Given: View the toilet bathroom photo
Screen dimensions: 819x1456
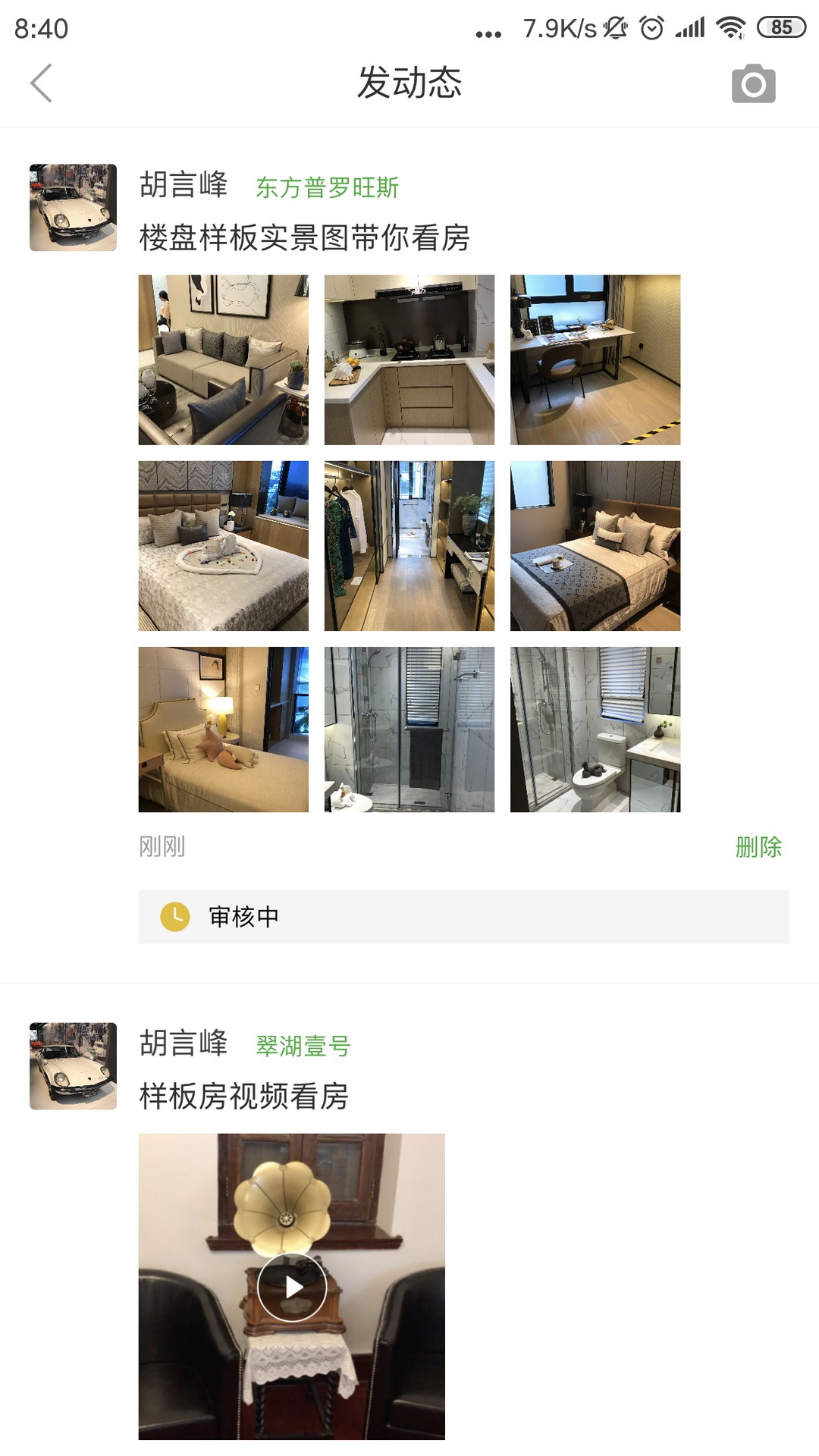Looking at the screenshot, I should pos(596,730).
